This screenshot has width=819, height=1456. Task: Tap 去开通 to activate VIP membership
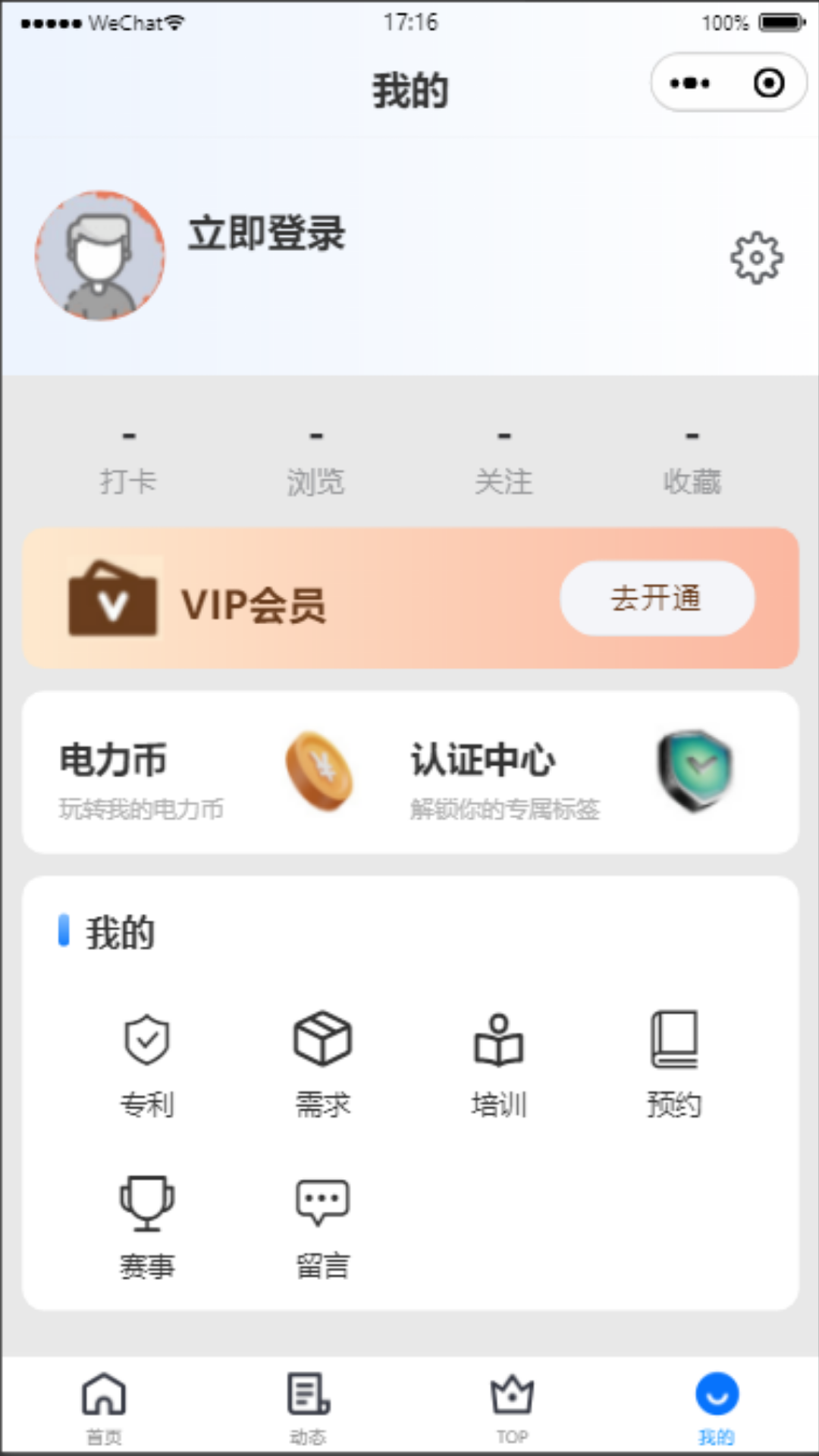point(657,598)
